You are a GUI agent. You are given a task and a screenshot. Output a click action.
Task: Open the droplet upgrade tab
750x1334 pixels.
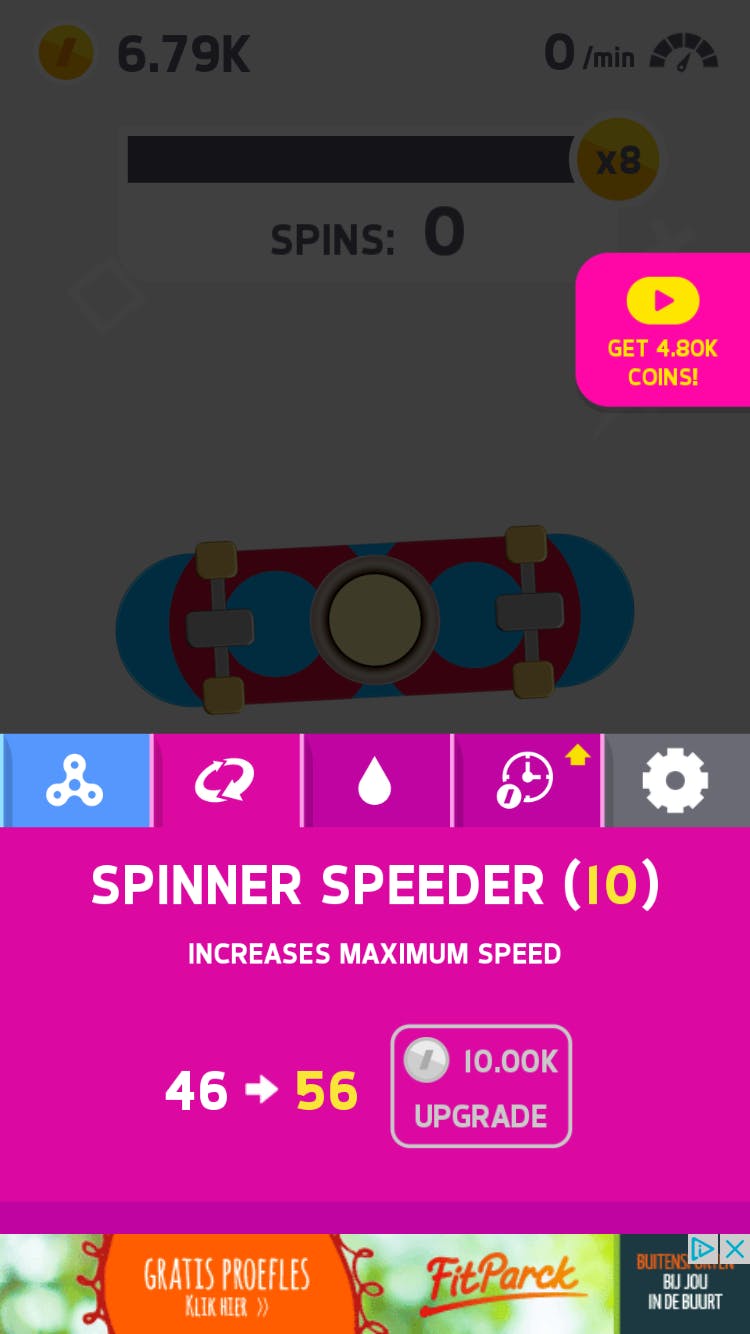[375, 781]
